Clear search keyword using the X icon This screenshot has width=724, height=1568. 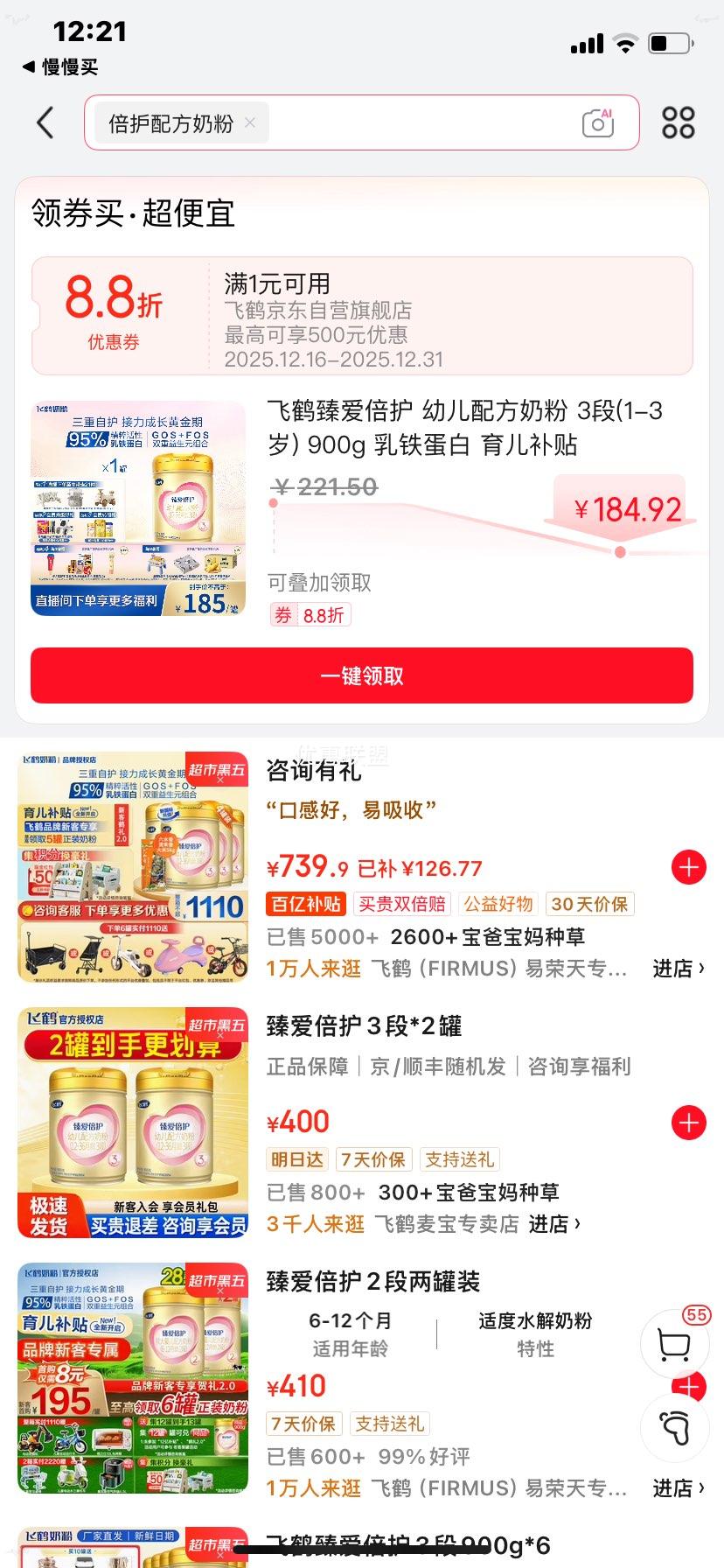tap(248, 122)
